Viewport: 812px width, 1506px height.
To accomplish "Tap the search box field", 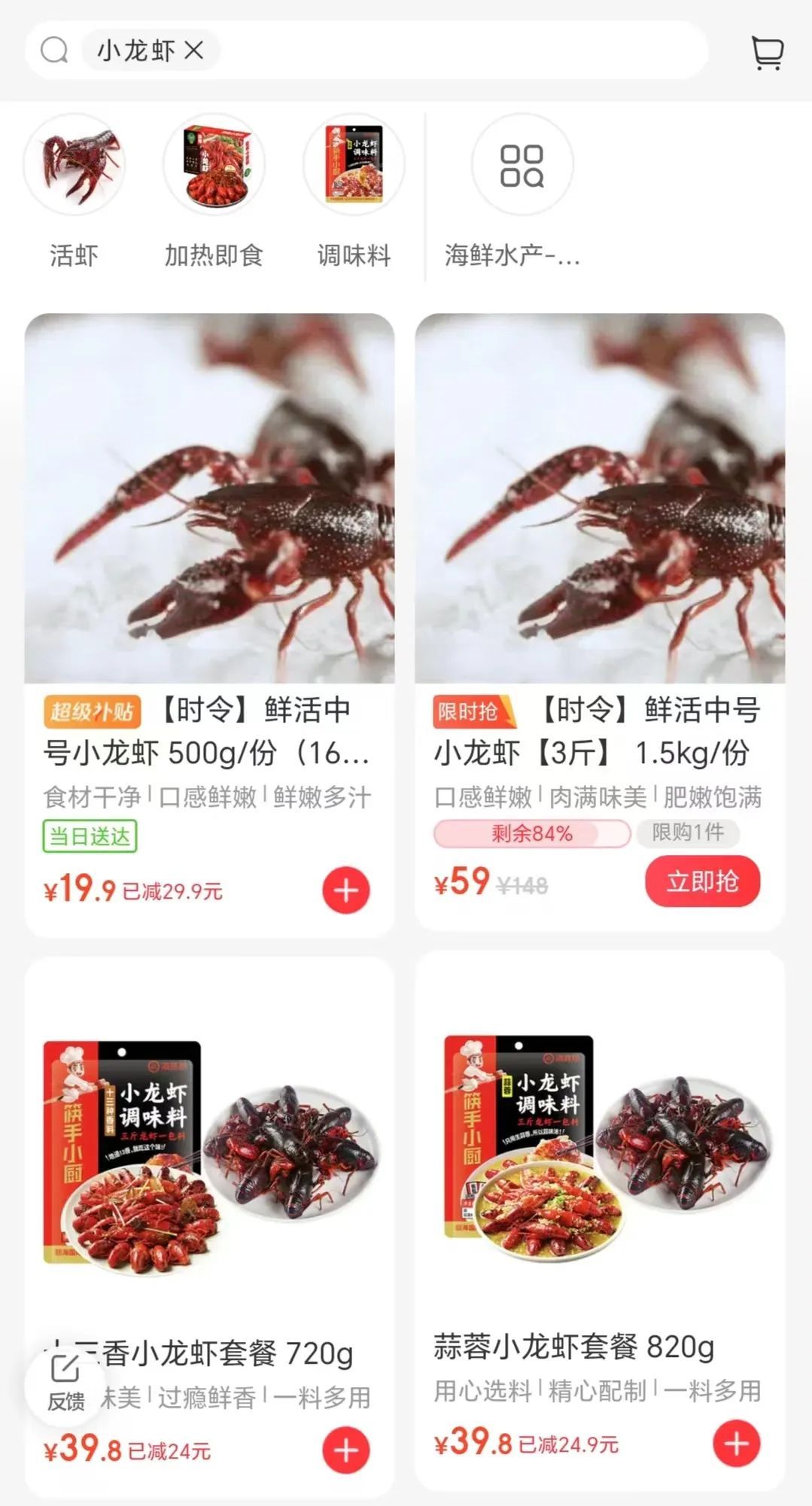I will pyautogui.click(x=452, y=51).
